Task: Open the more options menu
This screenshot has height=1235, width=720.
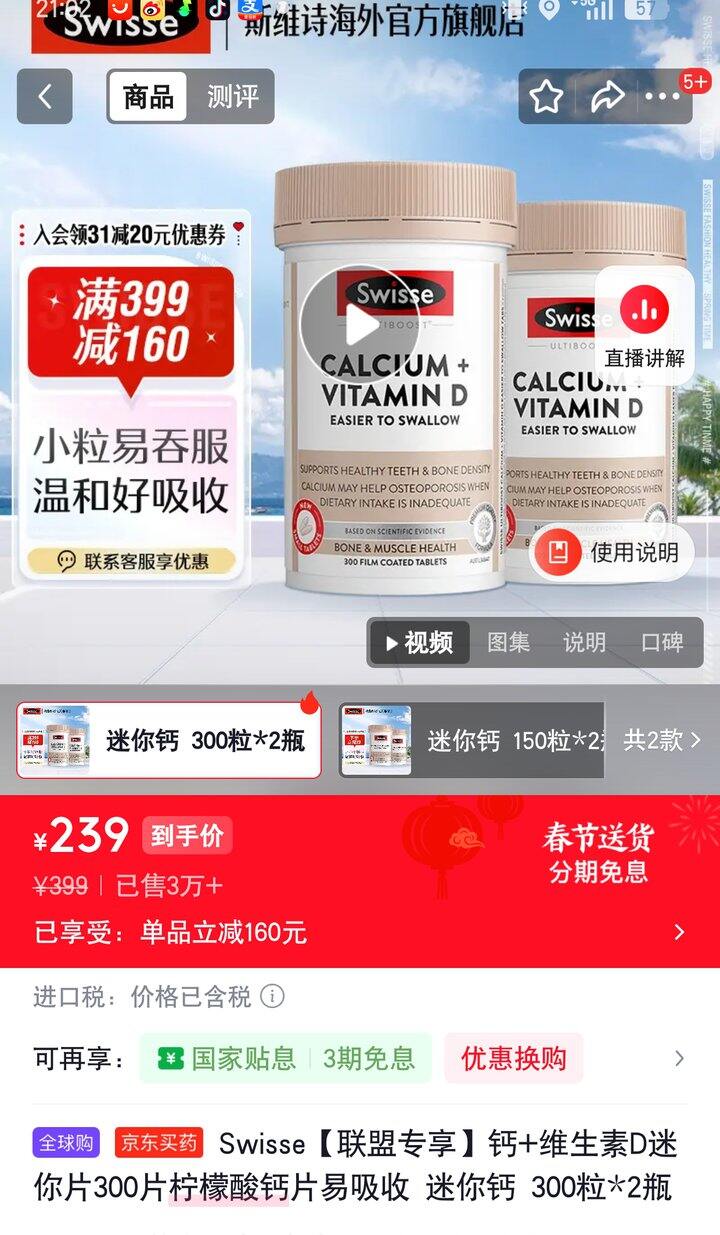Action: (662, 97)
